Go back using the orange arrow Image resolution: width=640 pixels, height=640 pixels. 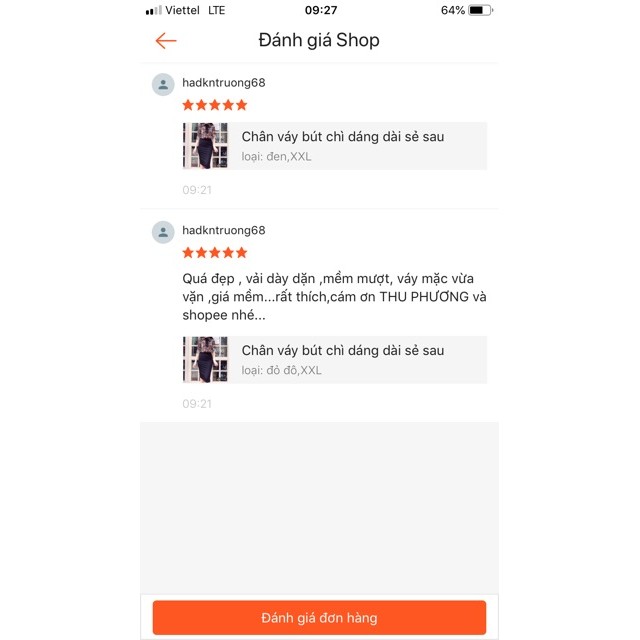166,41
